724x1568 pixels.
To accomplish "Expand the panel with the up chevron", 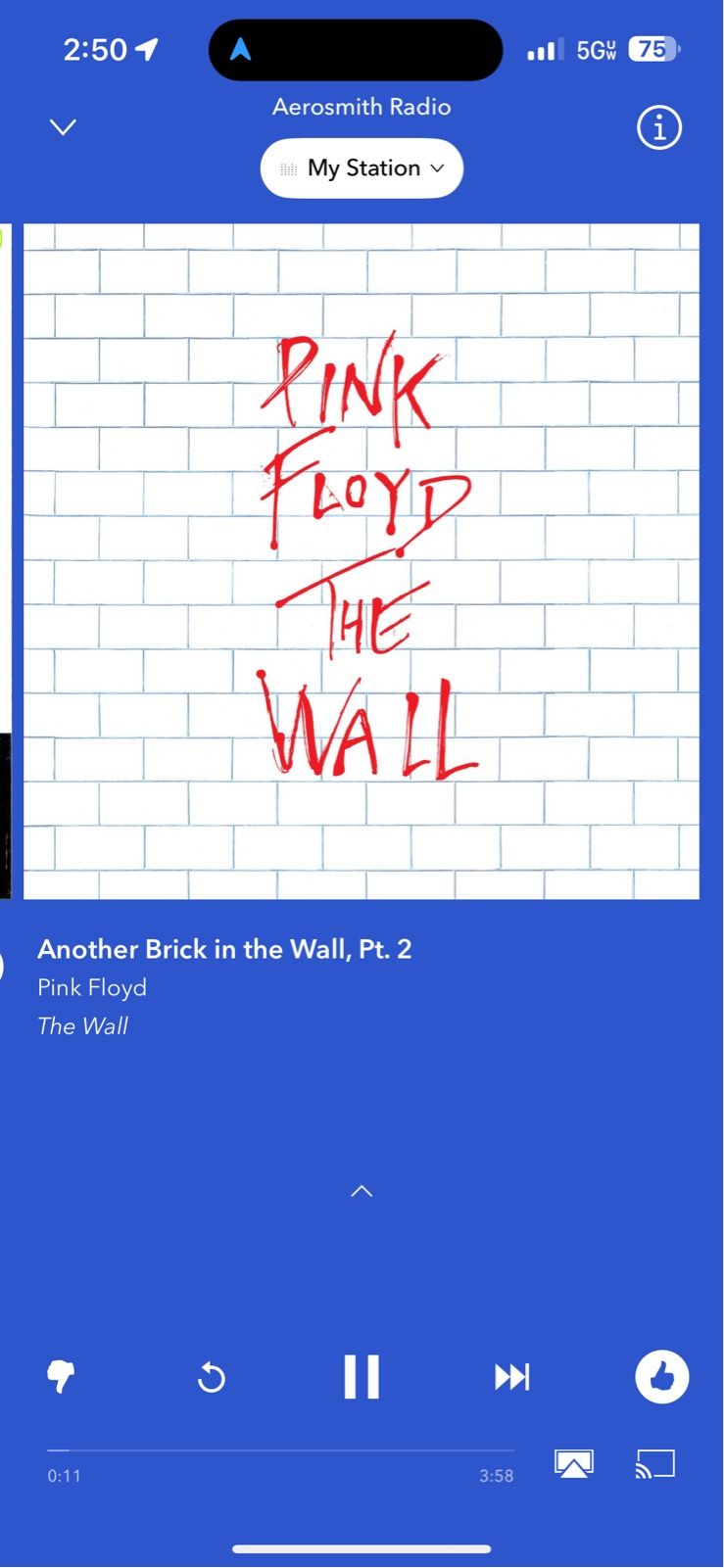I will [362, 1191].
